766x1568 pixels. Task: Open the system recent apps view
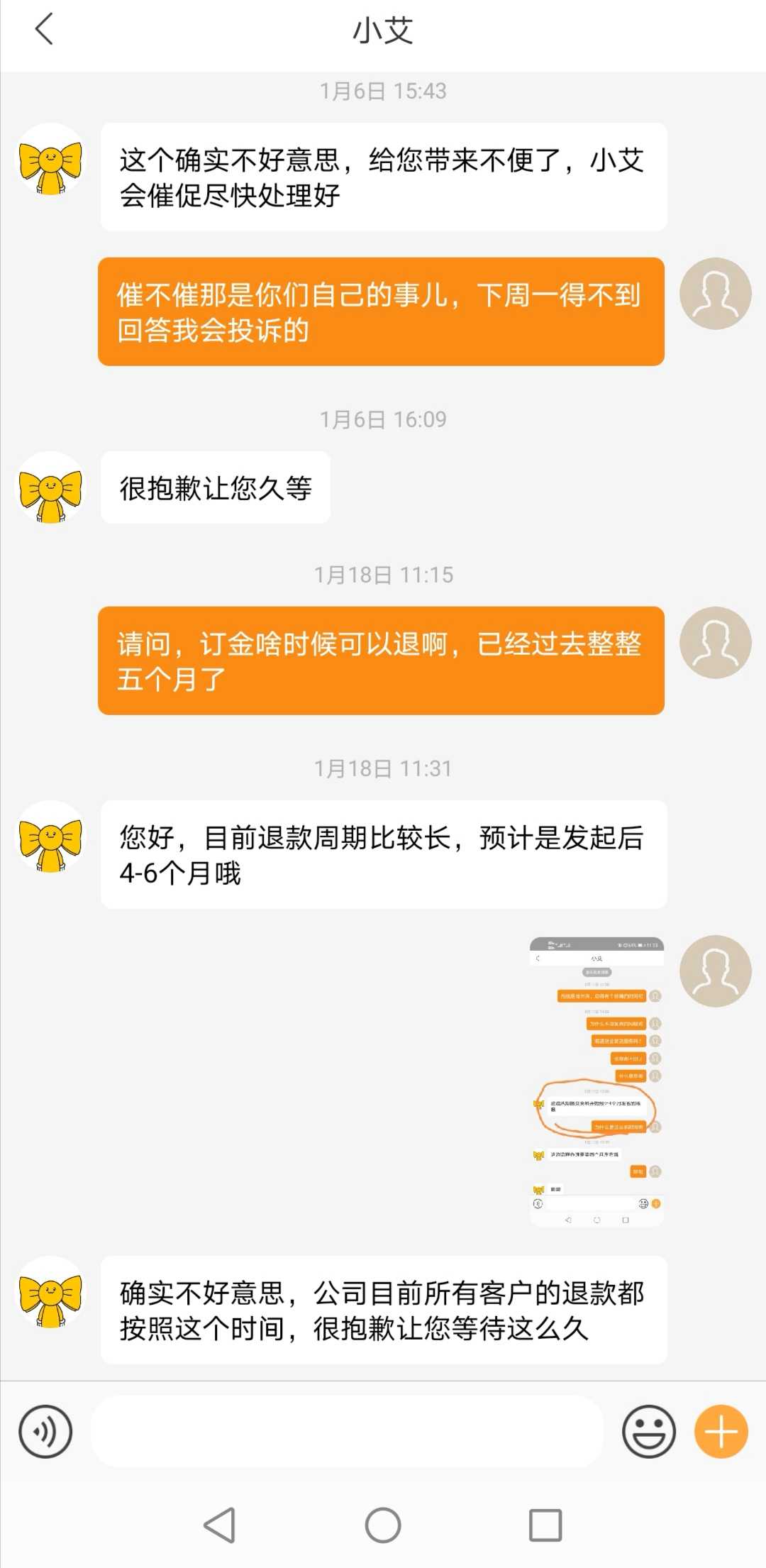click(x=545, y=1525)
